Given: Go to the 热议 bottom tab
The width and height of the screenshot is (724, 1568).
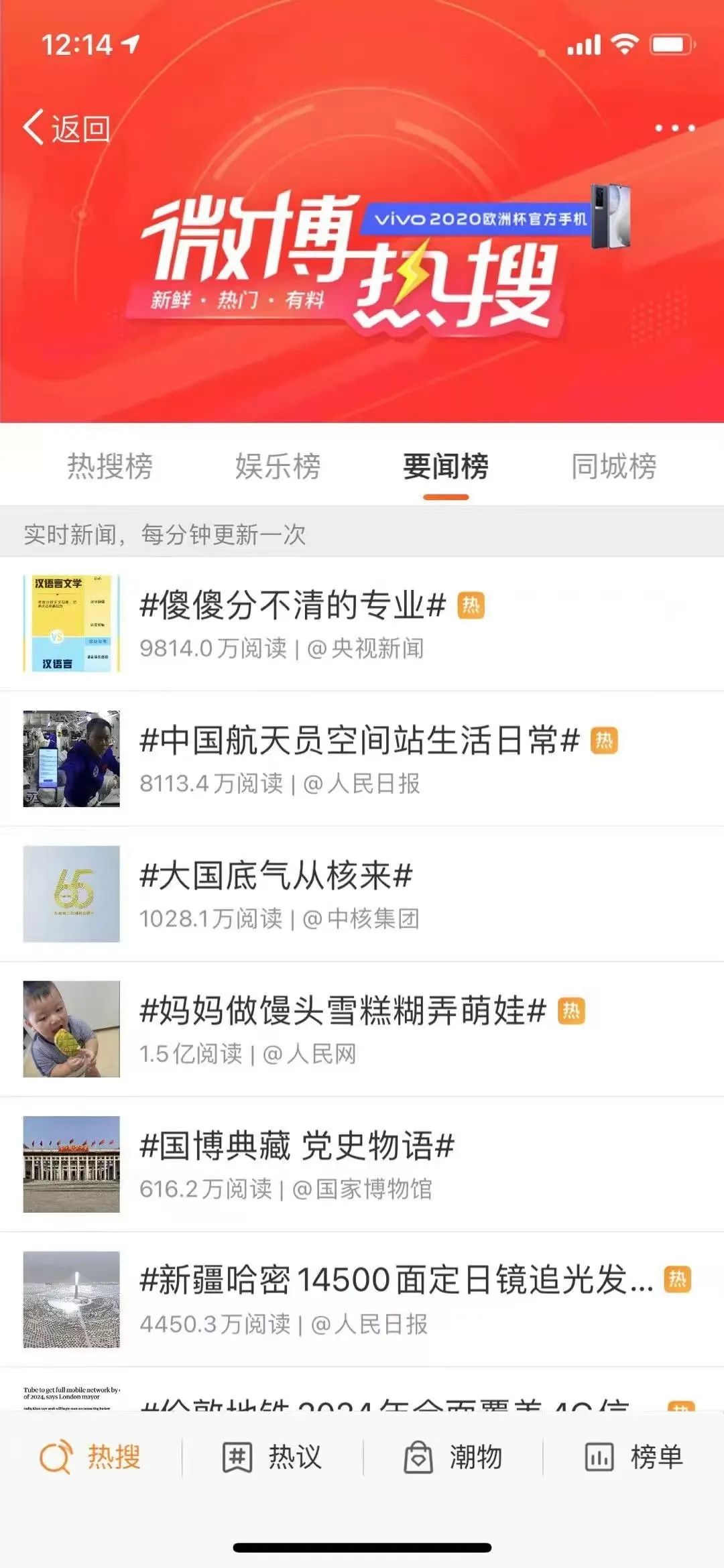Looking at the screenshot, I should [272, 1457].
